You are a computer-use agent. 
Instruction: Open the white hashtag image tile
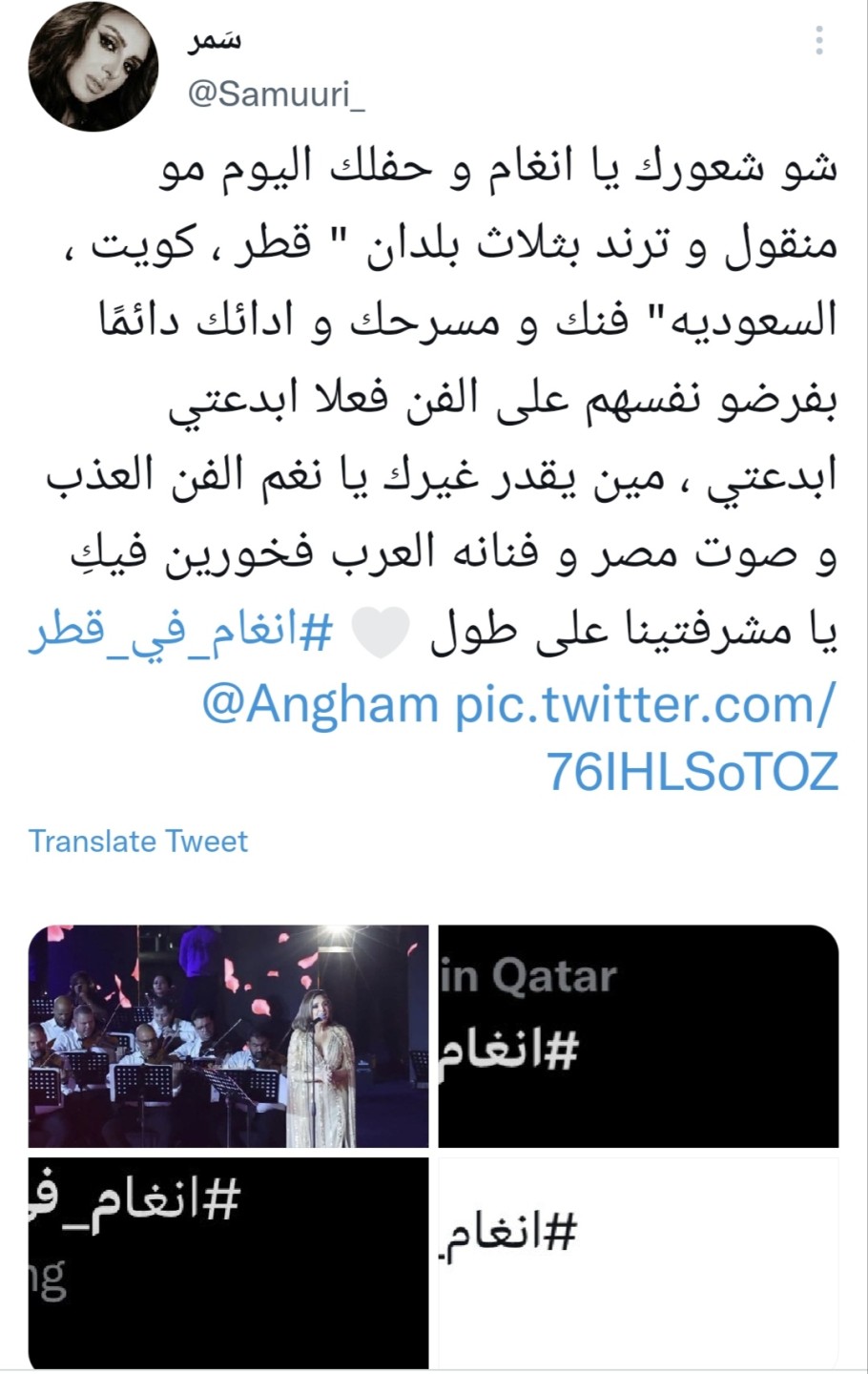point(638,1263)
